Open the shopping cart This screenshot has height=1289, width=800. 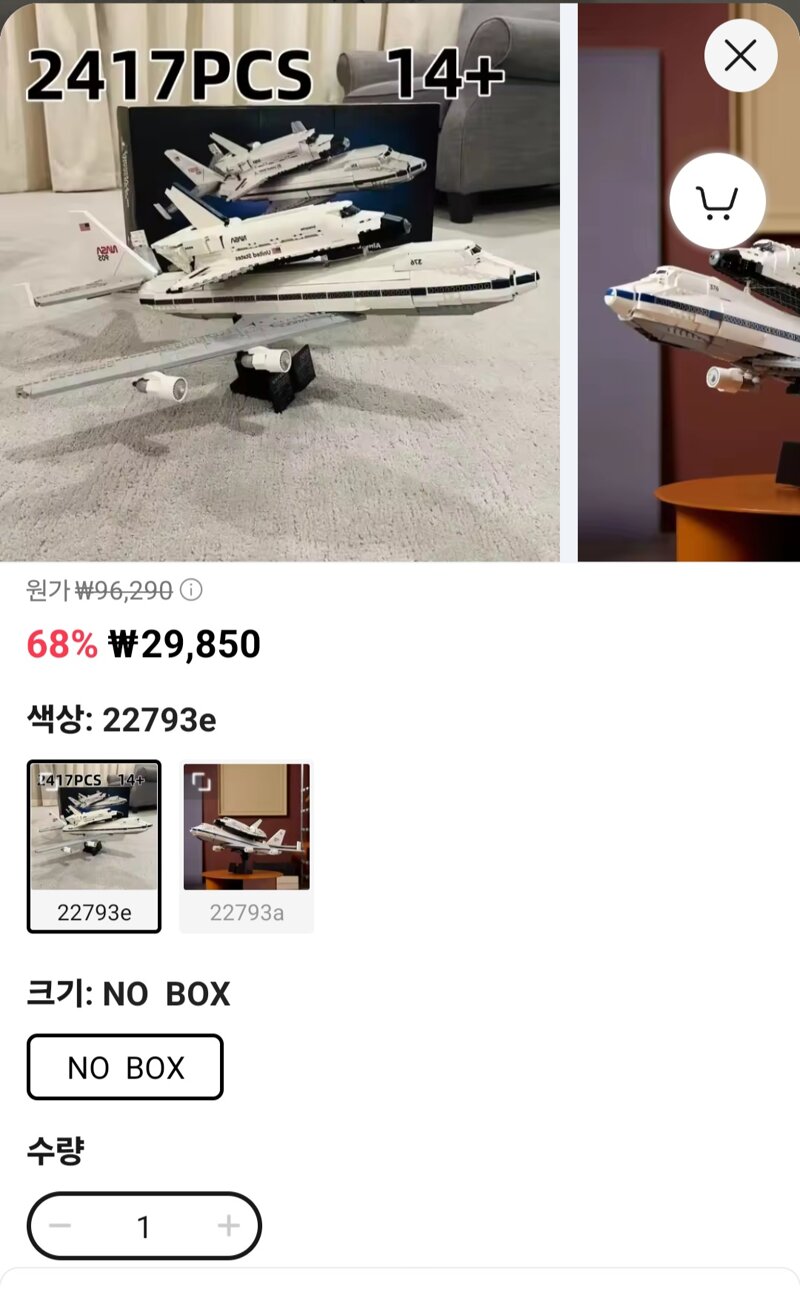click(717, 201)
